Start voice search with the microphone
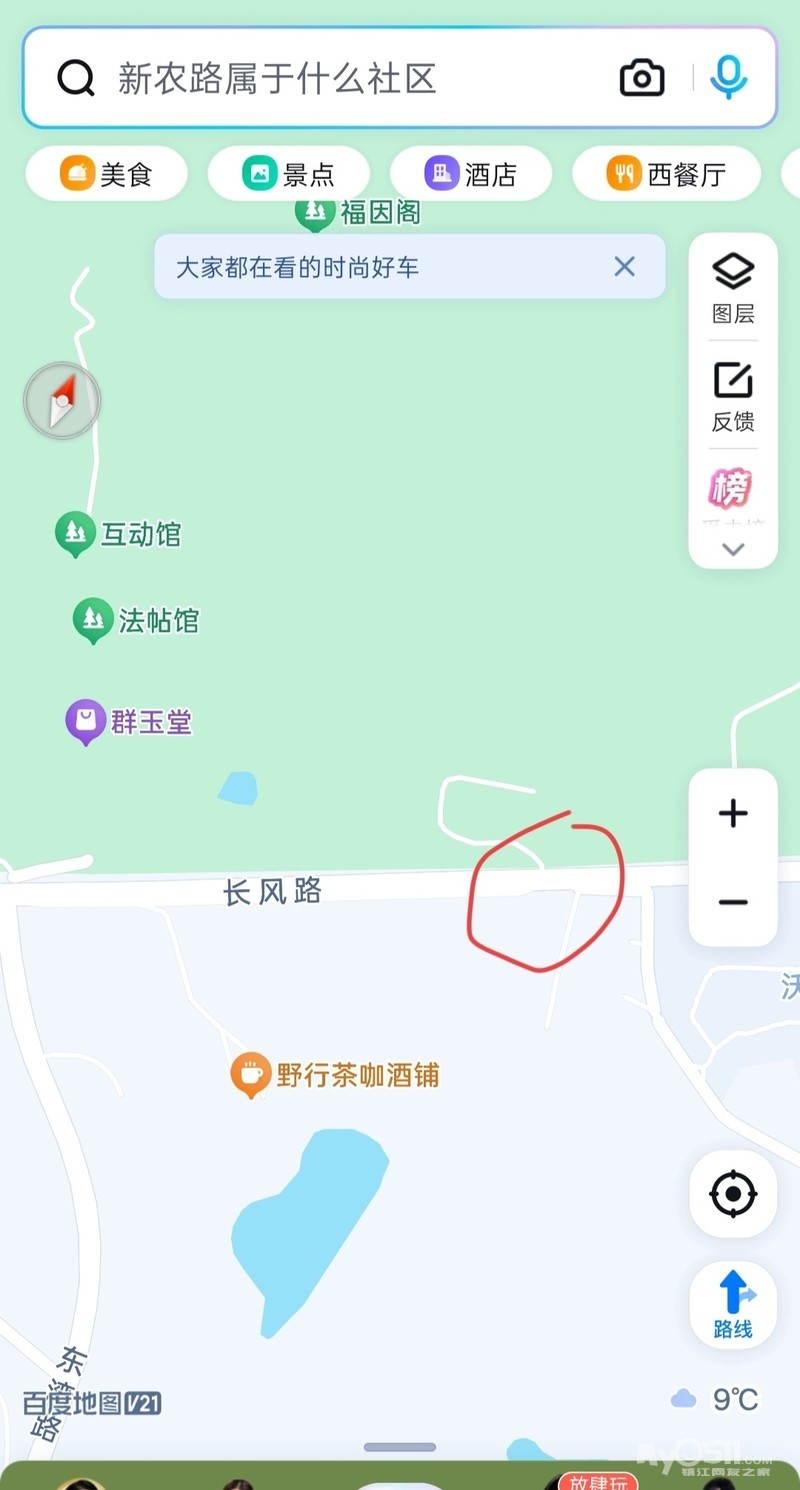 tap(729, 78)
